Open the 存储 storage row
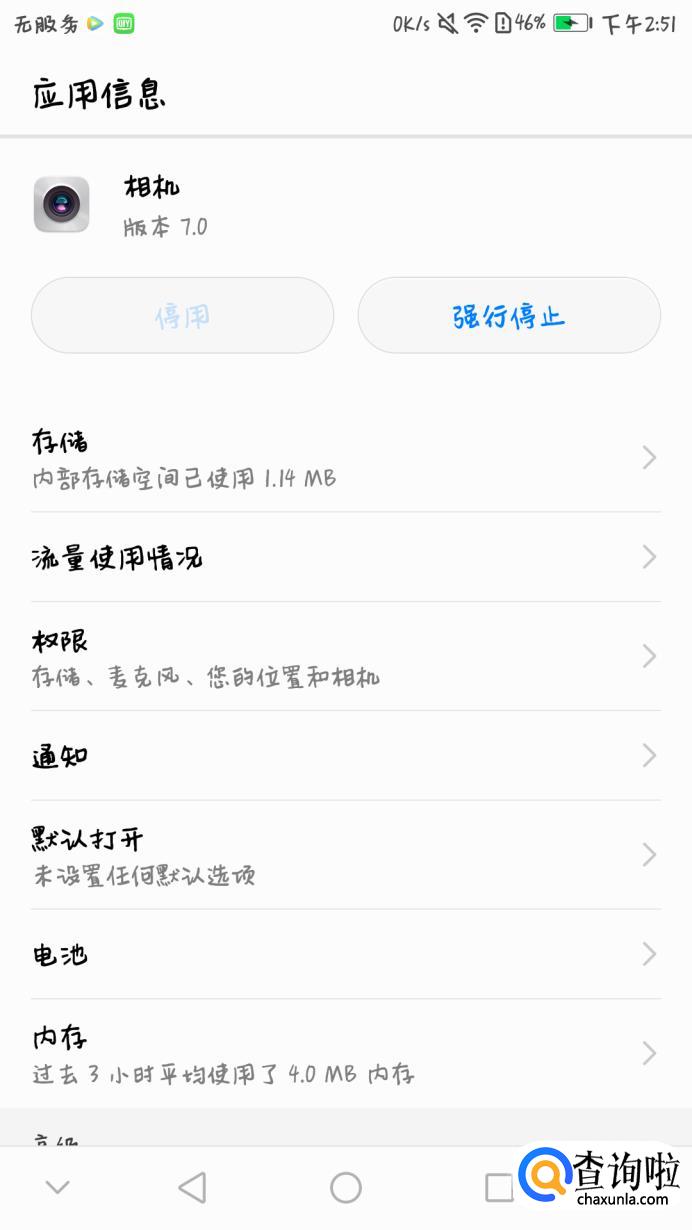The image size is (692, 1230). (345, 458)
